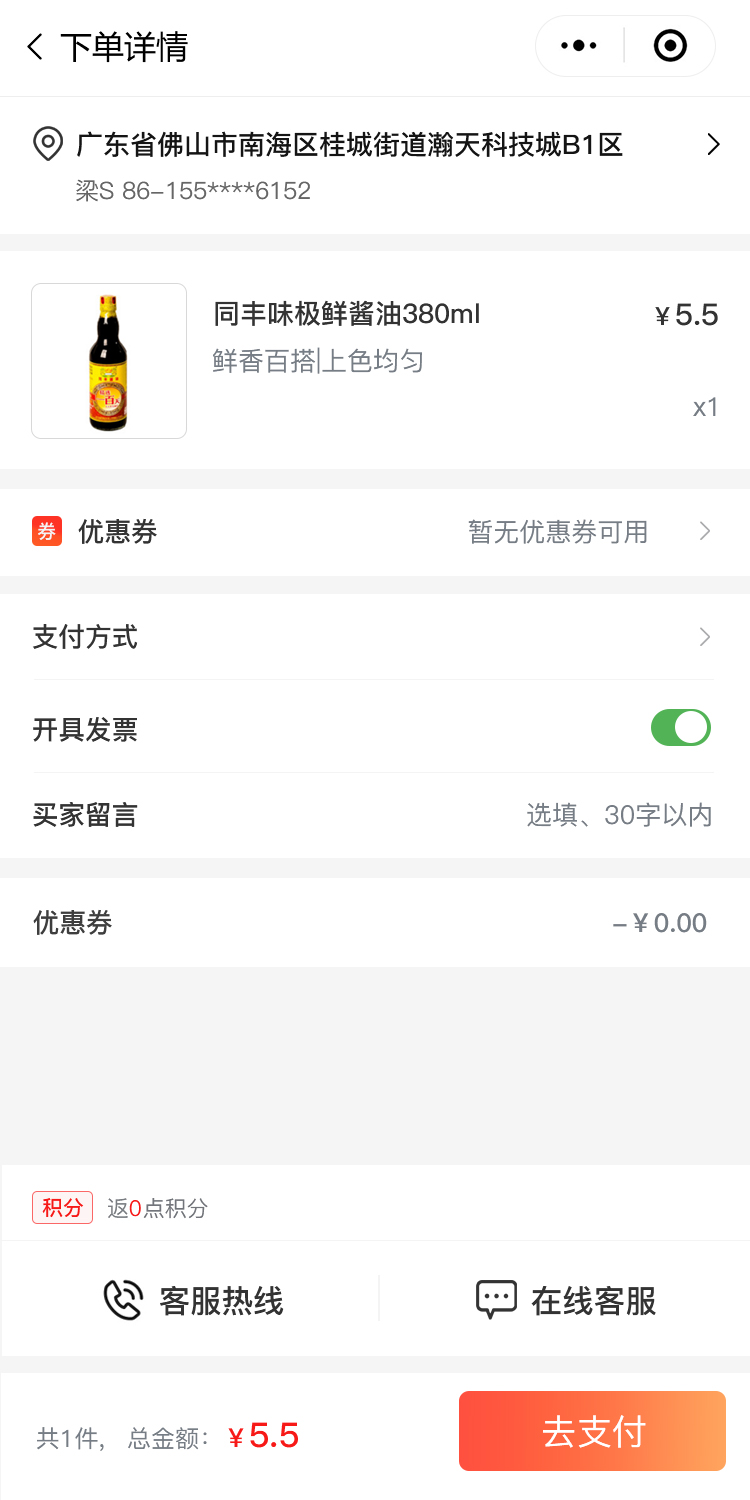Contact 在线客服 online support
This screenshot has width=750, height=1500.
tap(566, 1301)
